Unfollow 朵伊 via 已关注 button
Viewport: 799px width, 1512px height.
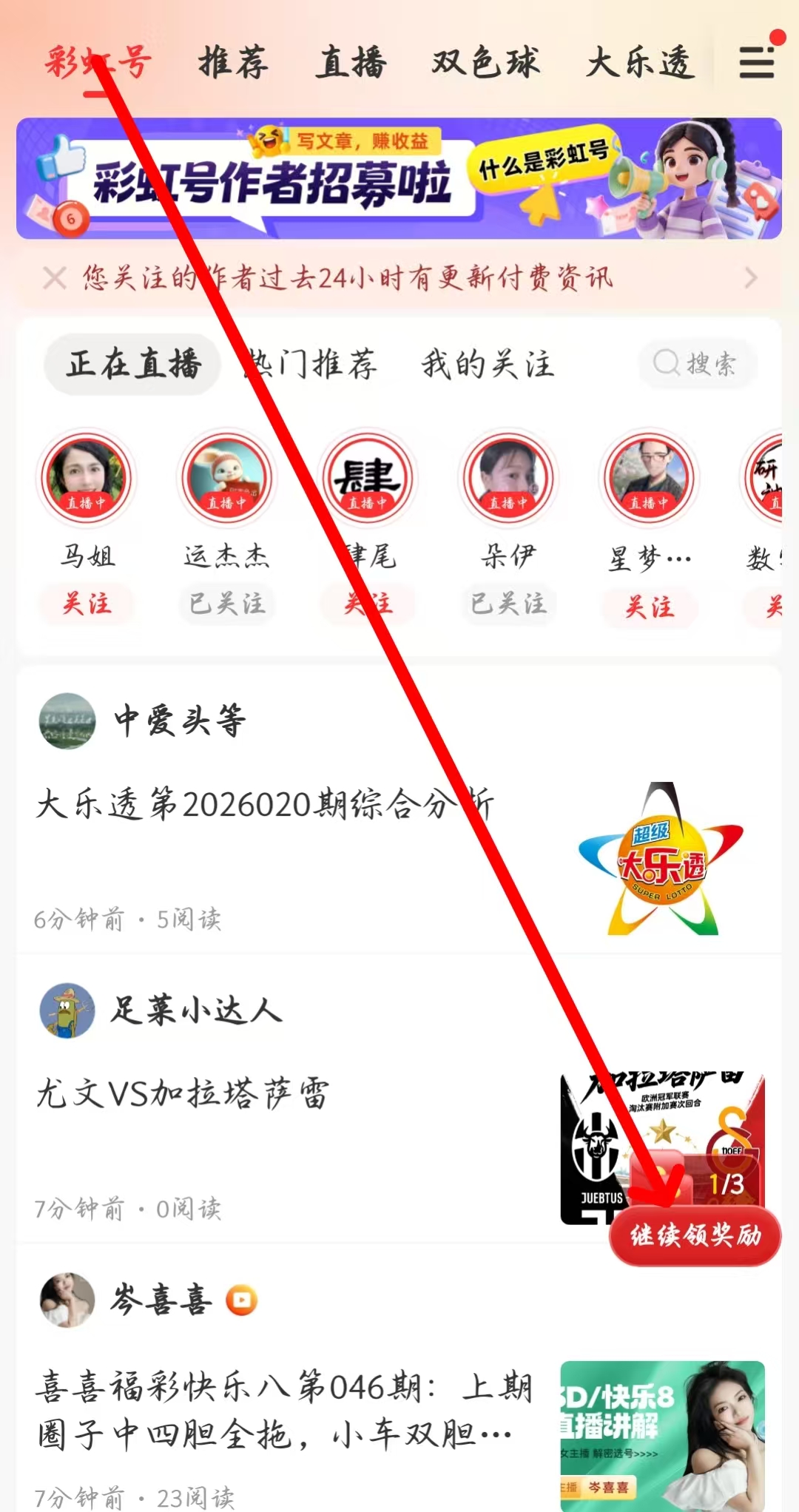[x=508, y=604]
